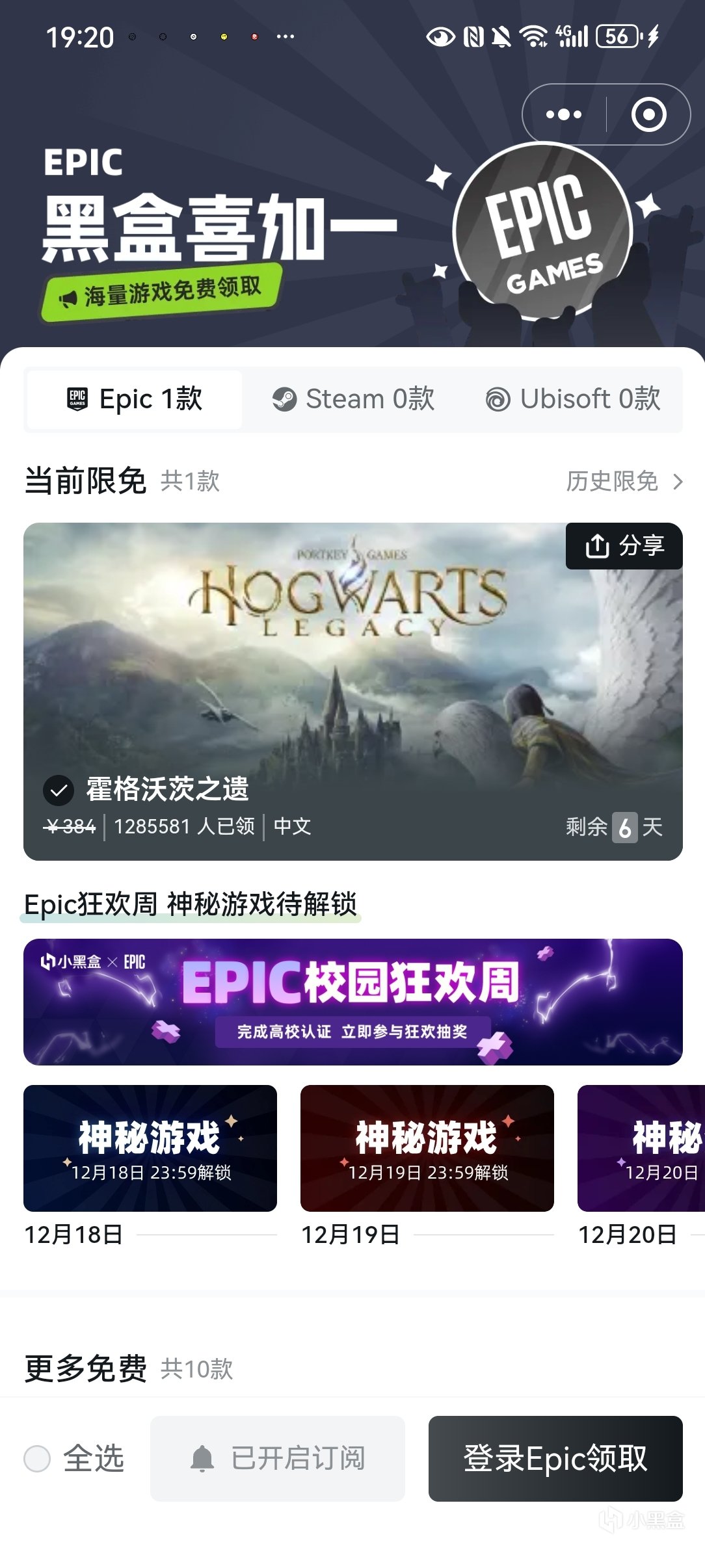
Task: Open 历史限免 history list
Action: point(623,482)
